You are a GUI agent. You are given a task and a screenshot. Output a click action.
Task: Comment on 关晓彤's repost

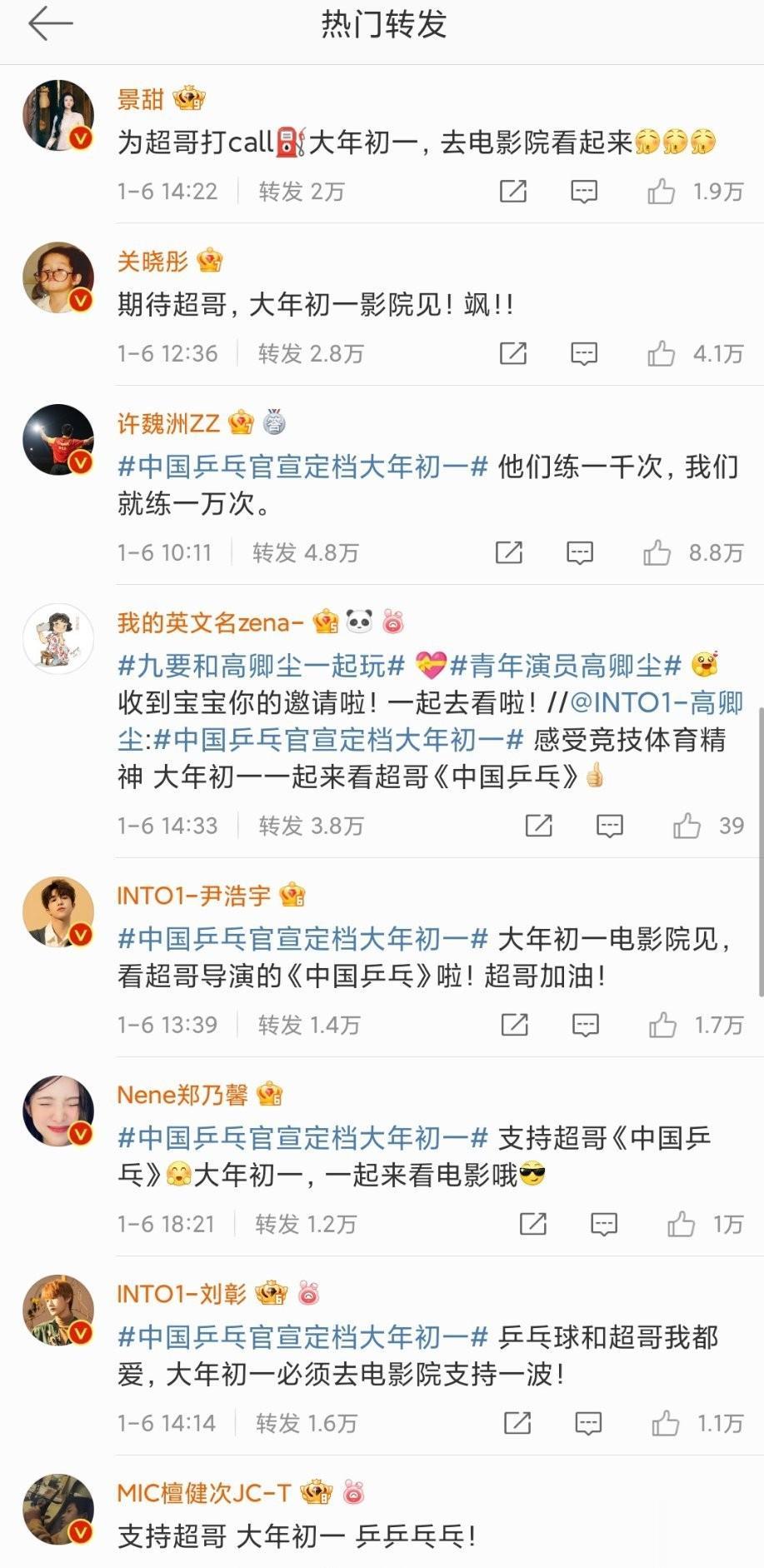point(583,354)
